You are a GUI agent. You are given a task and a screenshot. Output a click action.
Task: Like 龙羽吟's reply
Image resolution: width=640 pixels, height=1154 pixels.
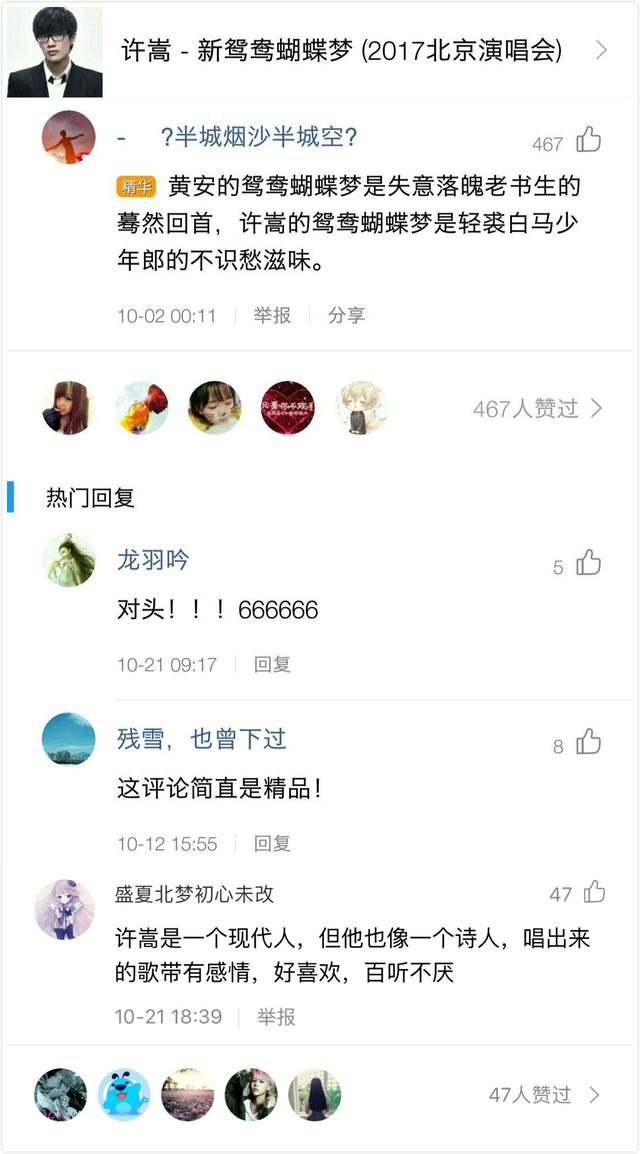[x=589, y=564]
